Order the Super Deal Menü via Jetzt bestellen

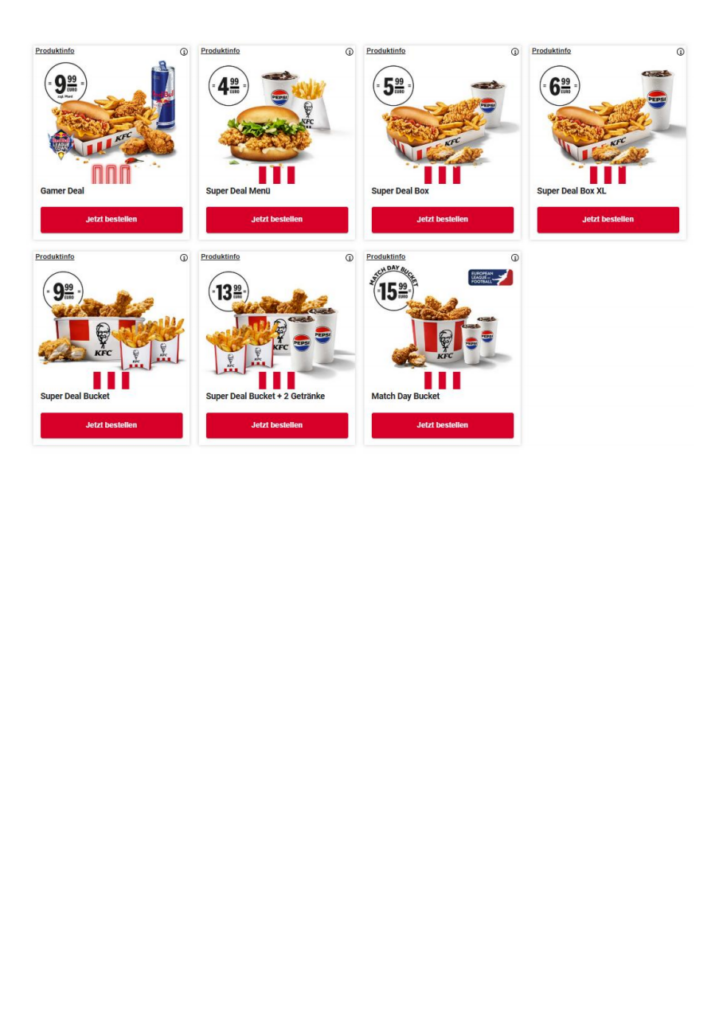coord(276,219)
